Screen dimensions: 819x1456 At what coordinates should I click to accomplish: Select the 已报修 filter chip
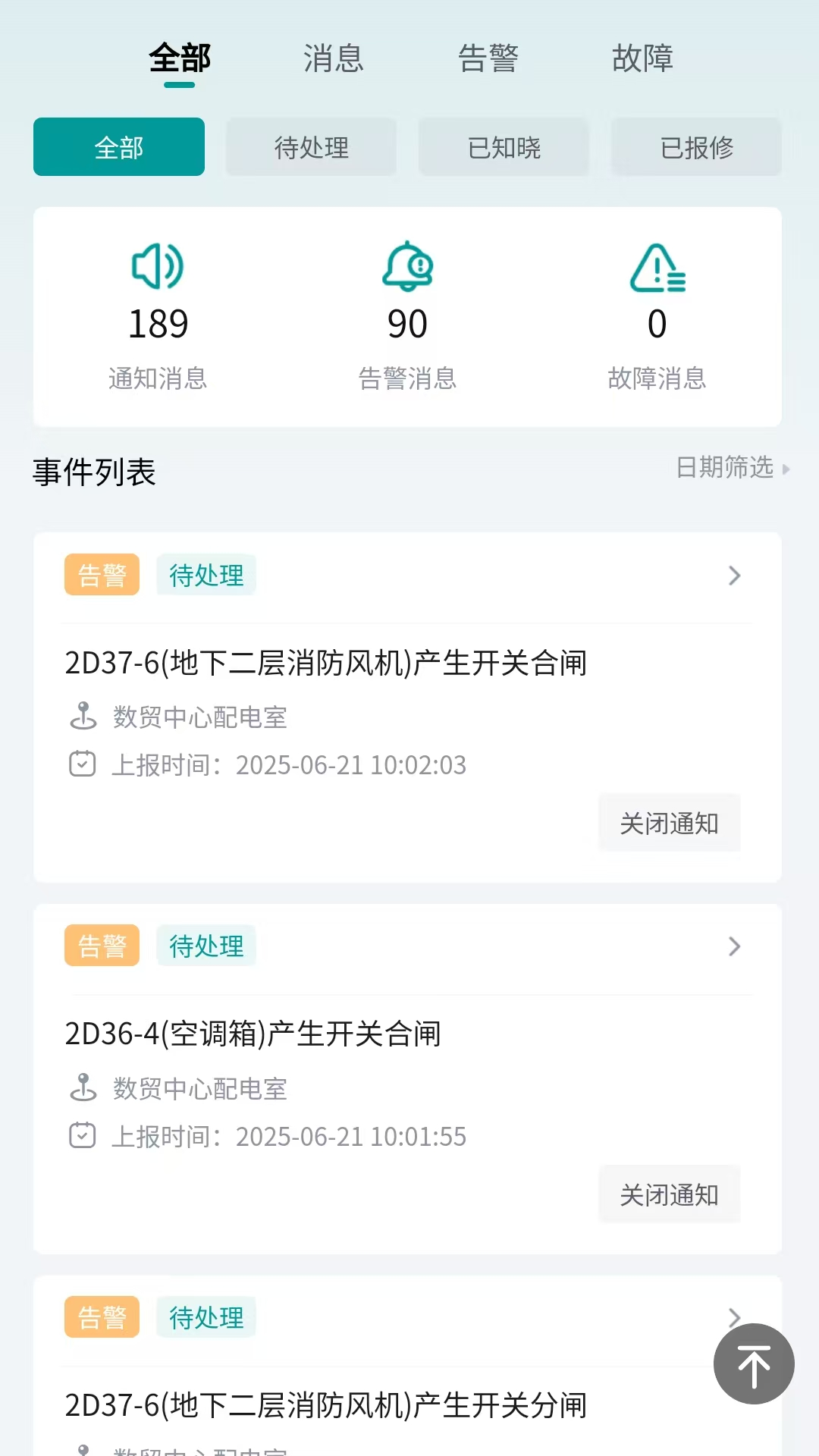pyautogui.click(x=695, y=147)
